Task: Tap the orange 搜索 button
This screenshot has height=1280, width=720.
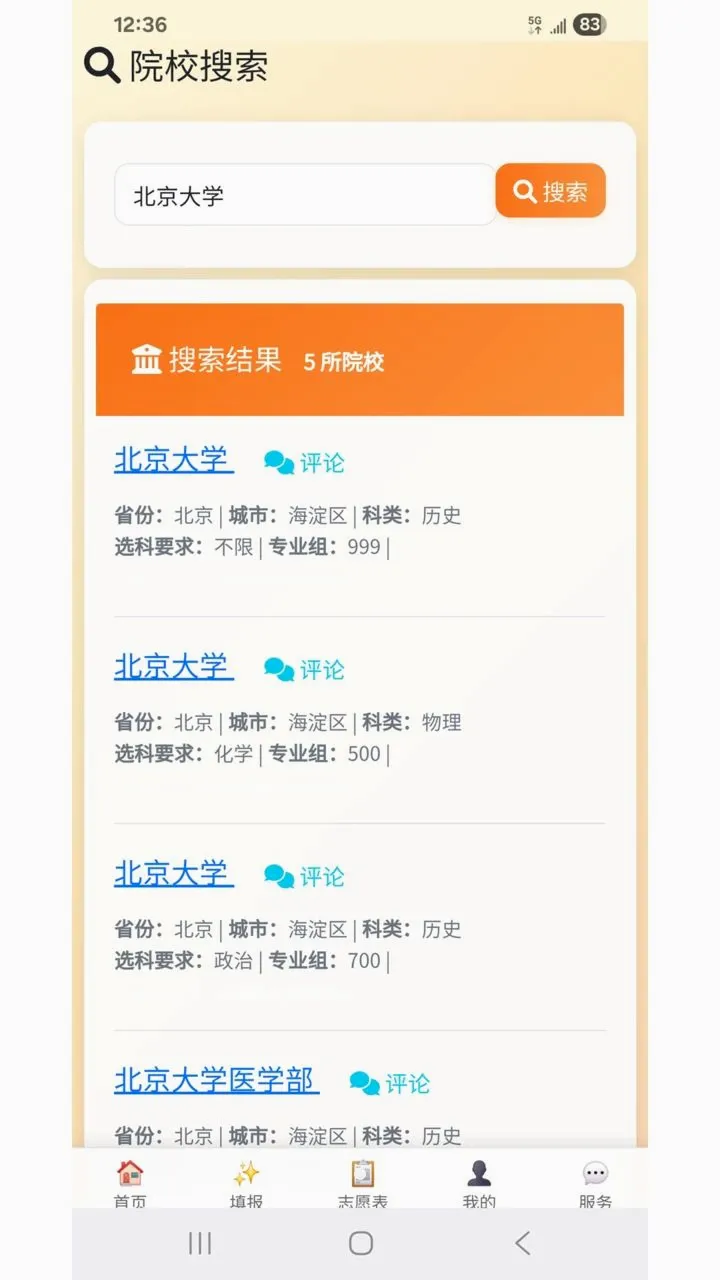Action: (551, 191)
